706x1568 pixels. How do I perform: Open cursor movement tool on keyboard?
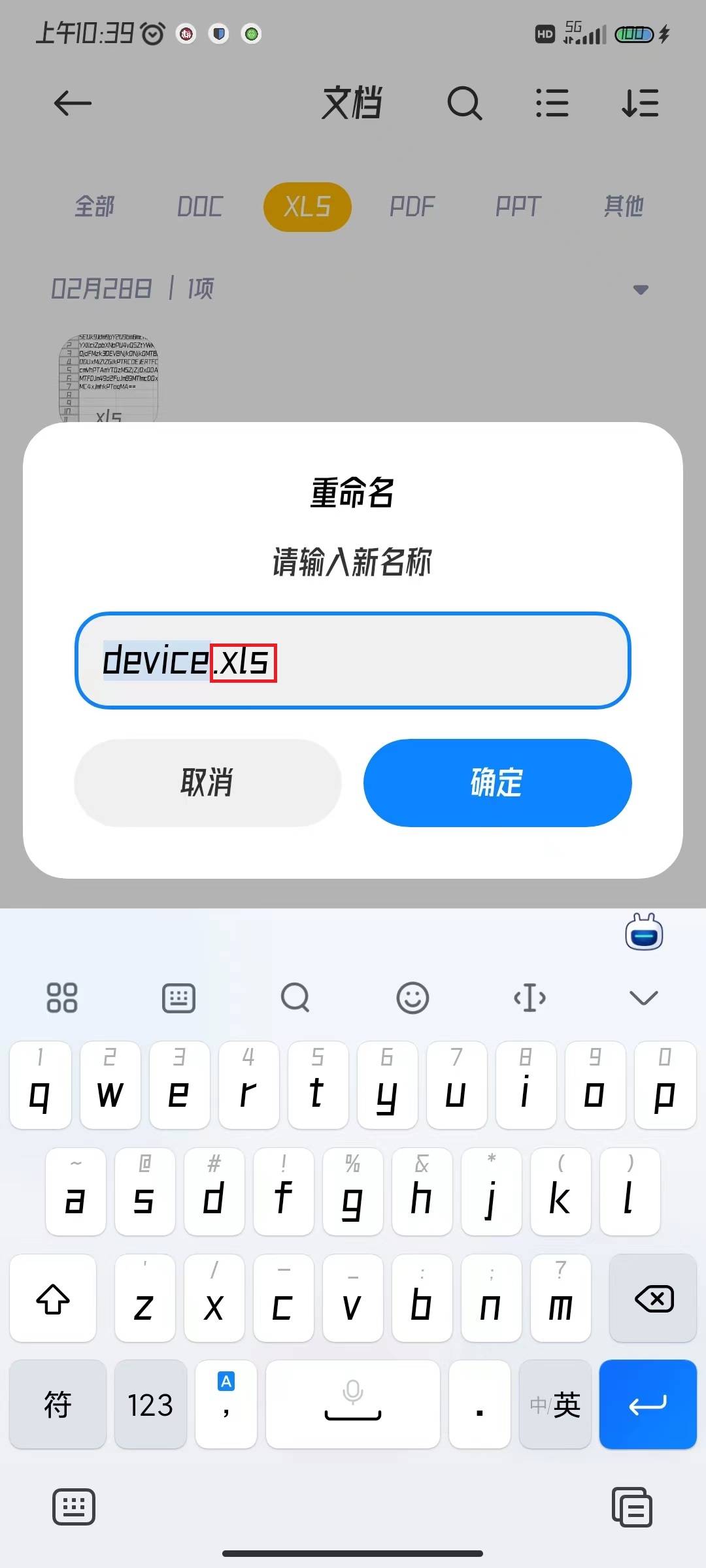[529, 998]
